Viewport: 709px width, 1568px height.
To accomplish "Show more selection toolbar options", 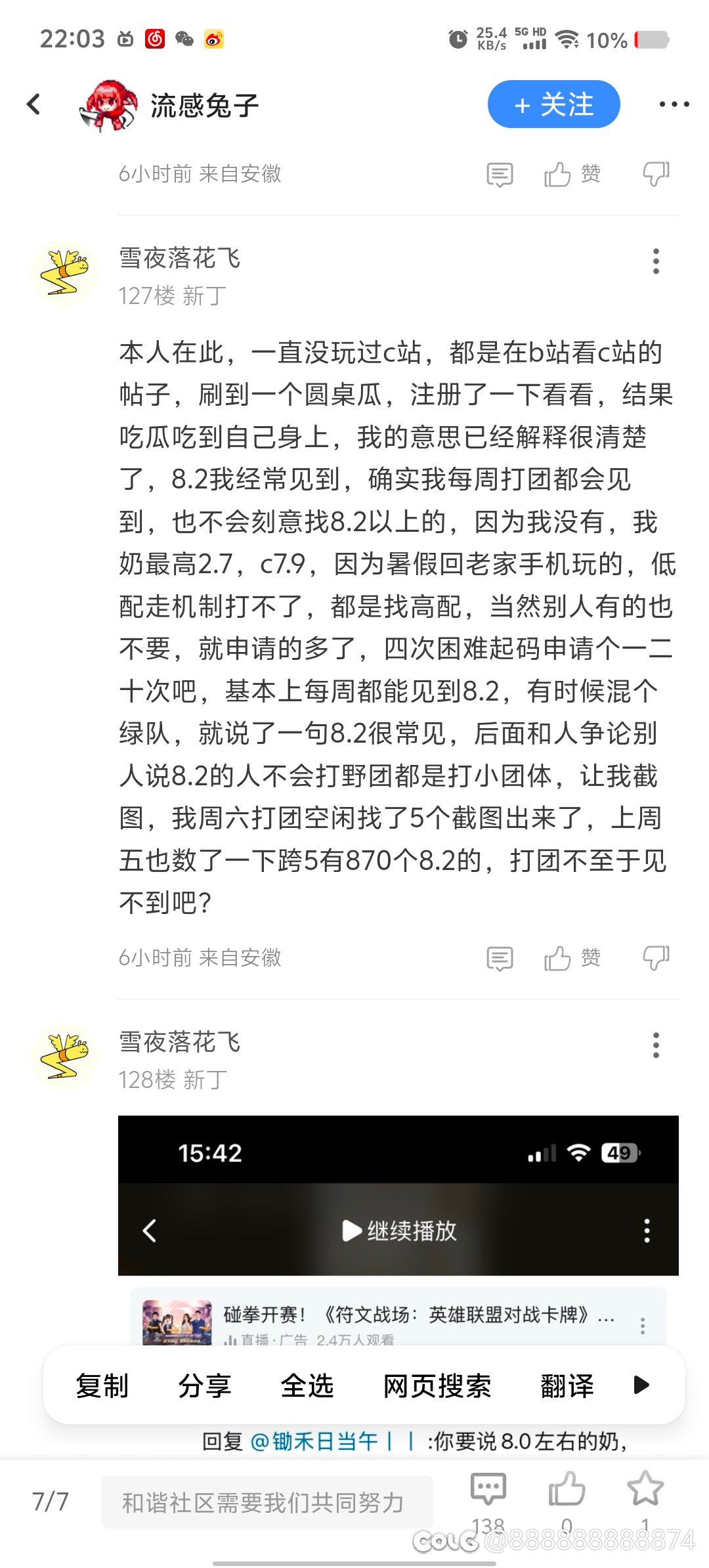I will (x=641, y=1385).
